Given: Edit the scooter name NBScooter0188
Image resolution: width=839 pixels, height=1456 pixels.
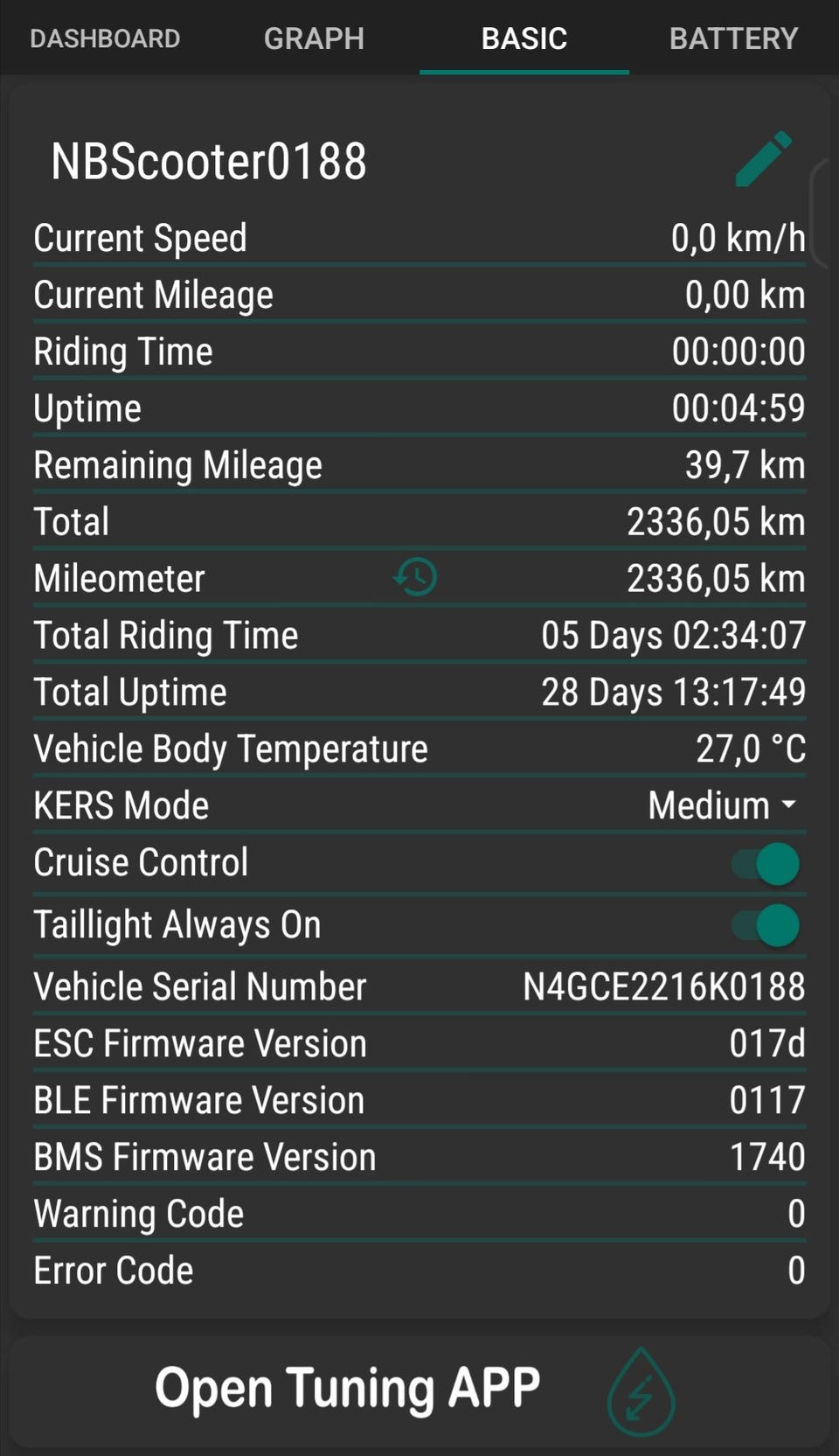Looking at the screenshot, I should point(763,160).
